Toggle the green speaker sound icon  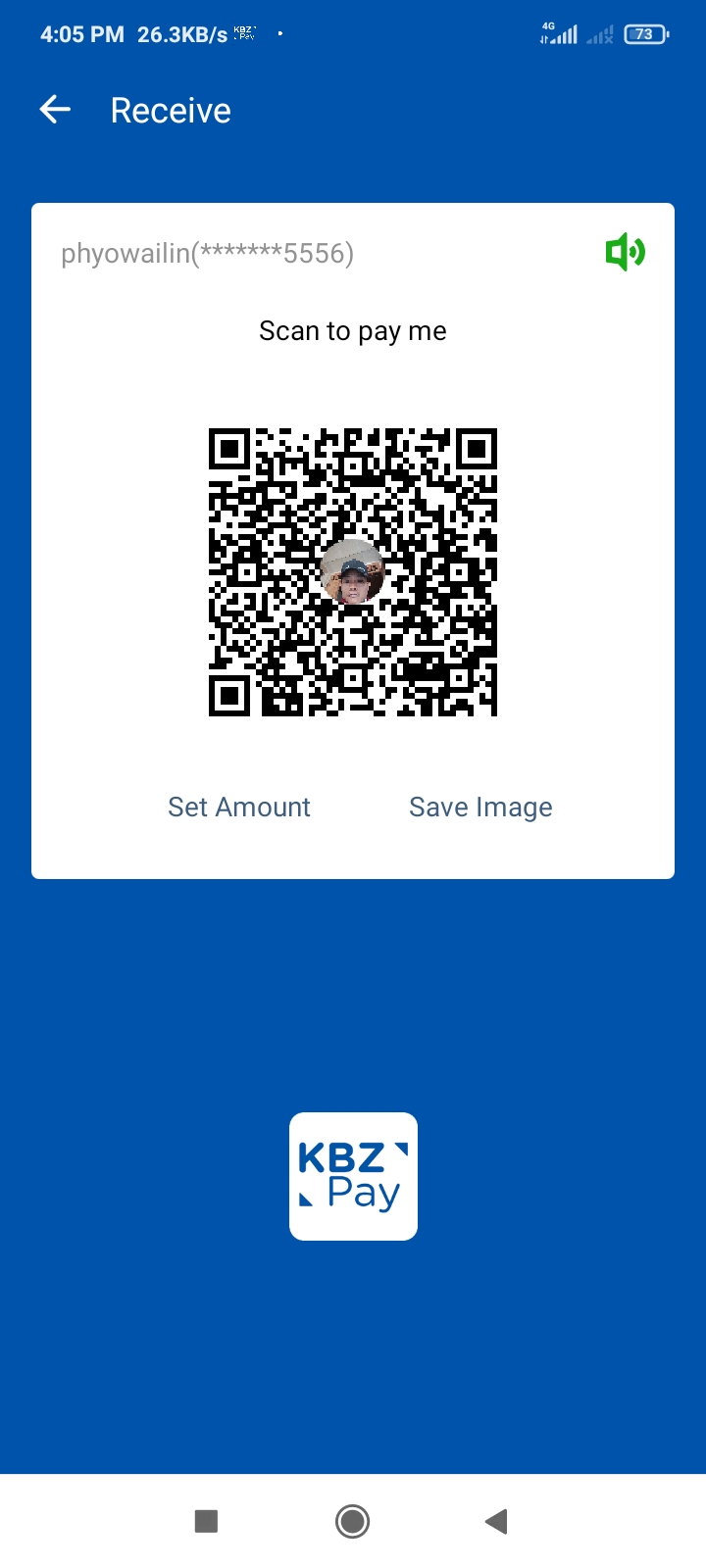pos(625,253)
